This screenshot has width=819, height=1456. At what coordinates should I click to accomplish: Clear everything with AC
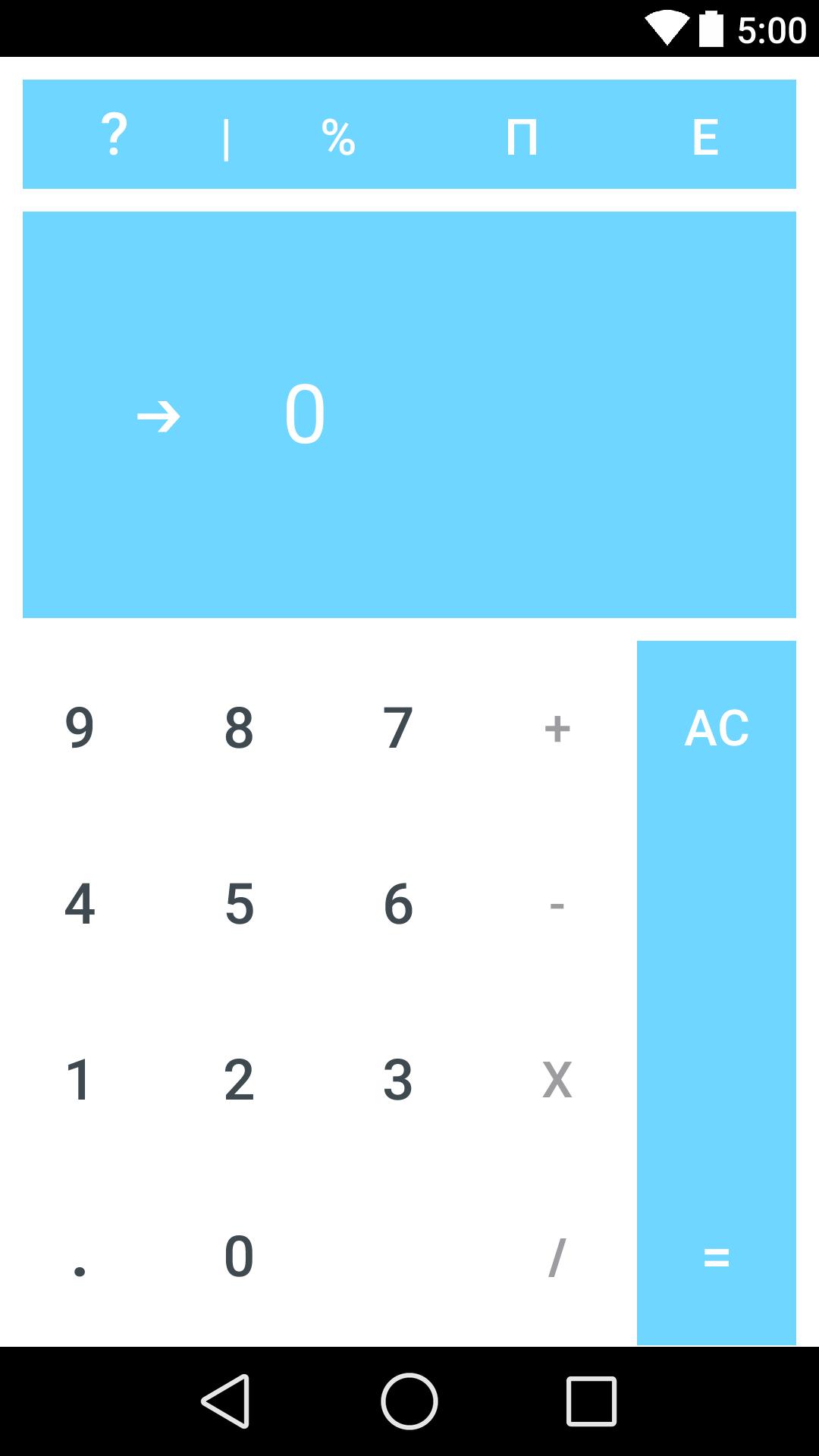[x=717, y=728]
